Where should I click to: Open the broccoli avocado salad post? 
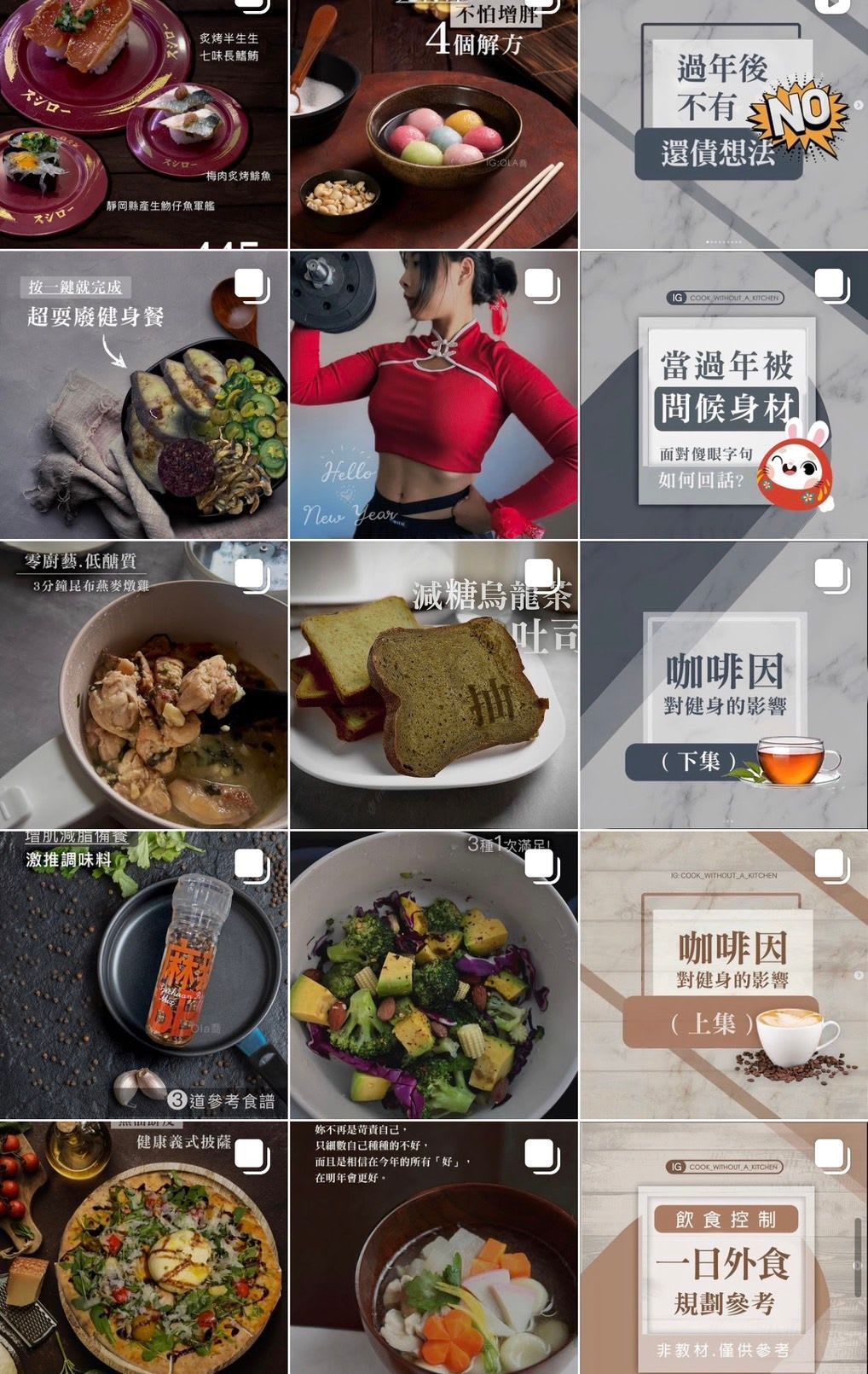point(433,975)
